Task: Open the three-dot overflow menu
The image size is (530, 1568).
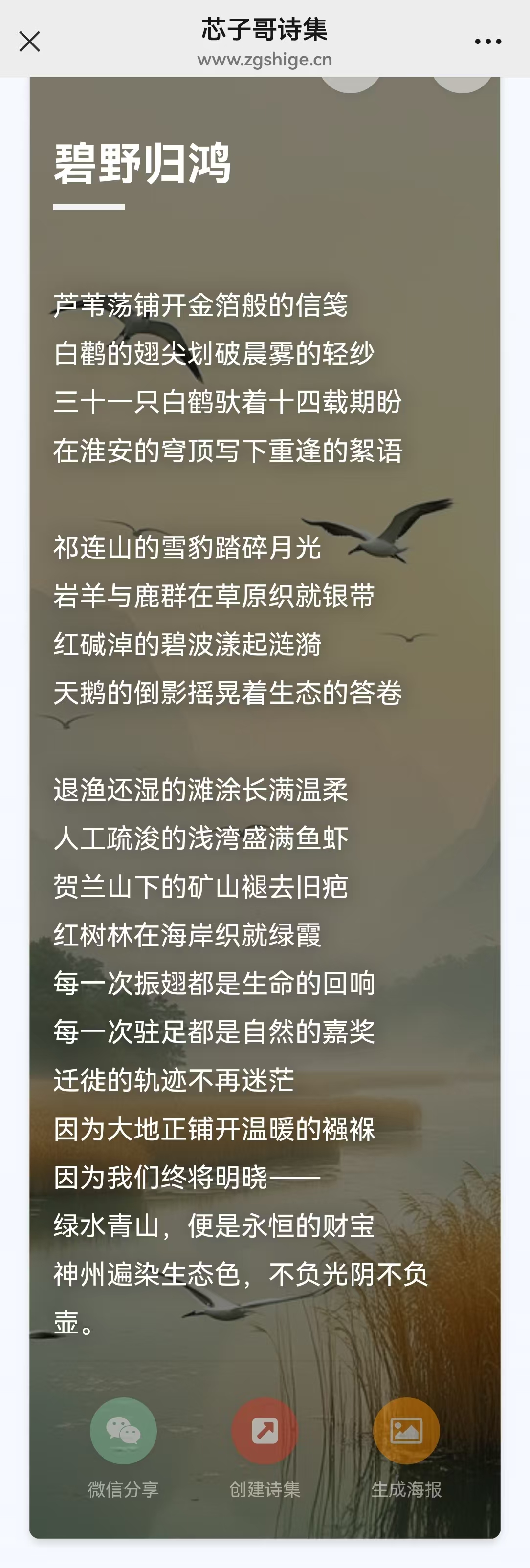Action: coord(488,42)
